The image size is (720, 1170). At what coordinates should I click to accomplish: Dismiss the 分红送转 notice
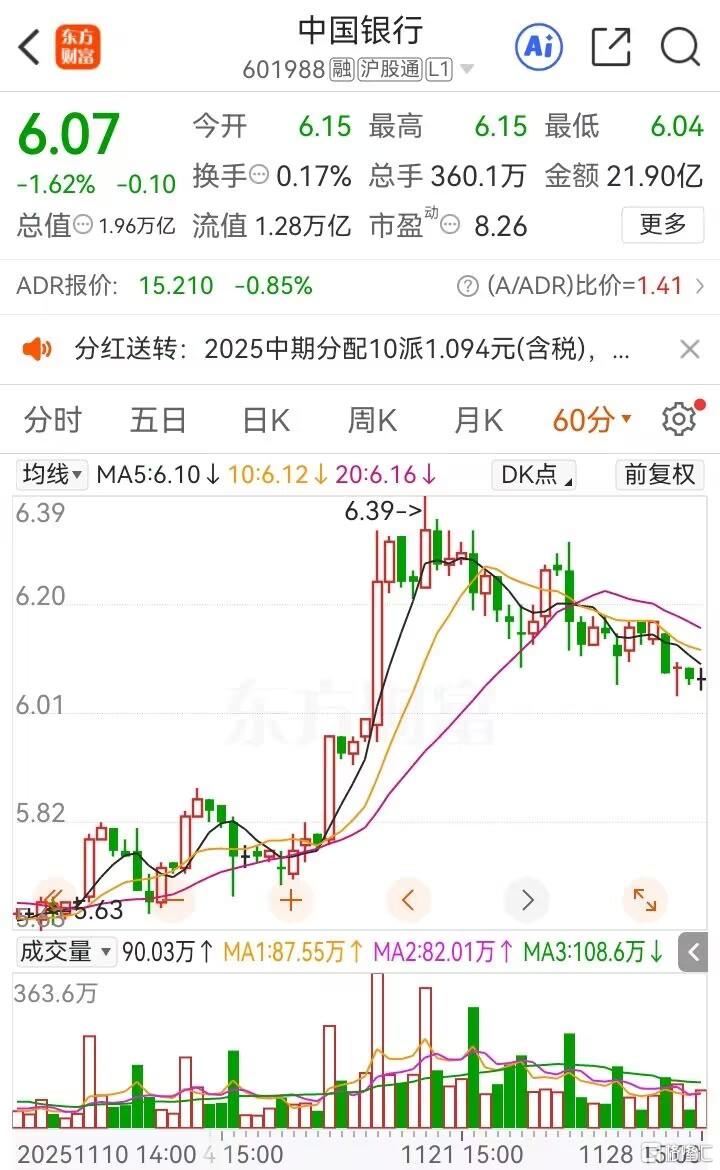pos(690,349)
